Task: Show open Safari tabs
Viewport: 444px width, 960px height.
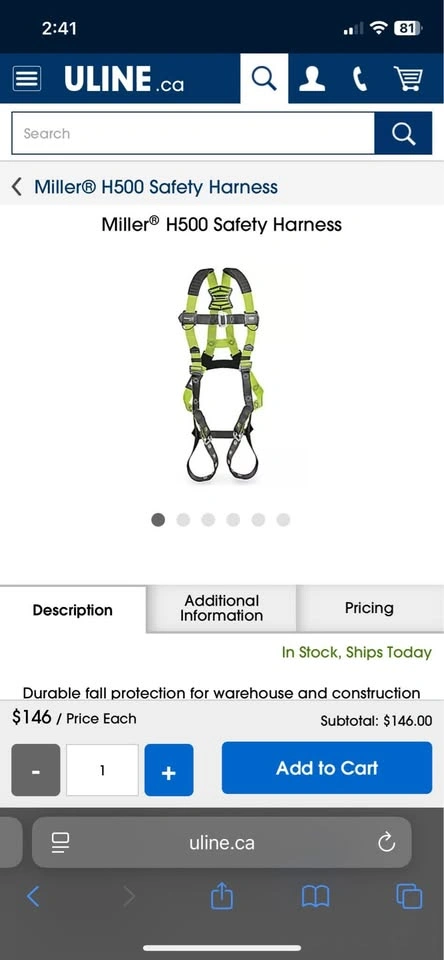Action: [409, 897]
